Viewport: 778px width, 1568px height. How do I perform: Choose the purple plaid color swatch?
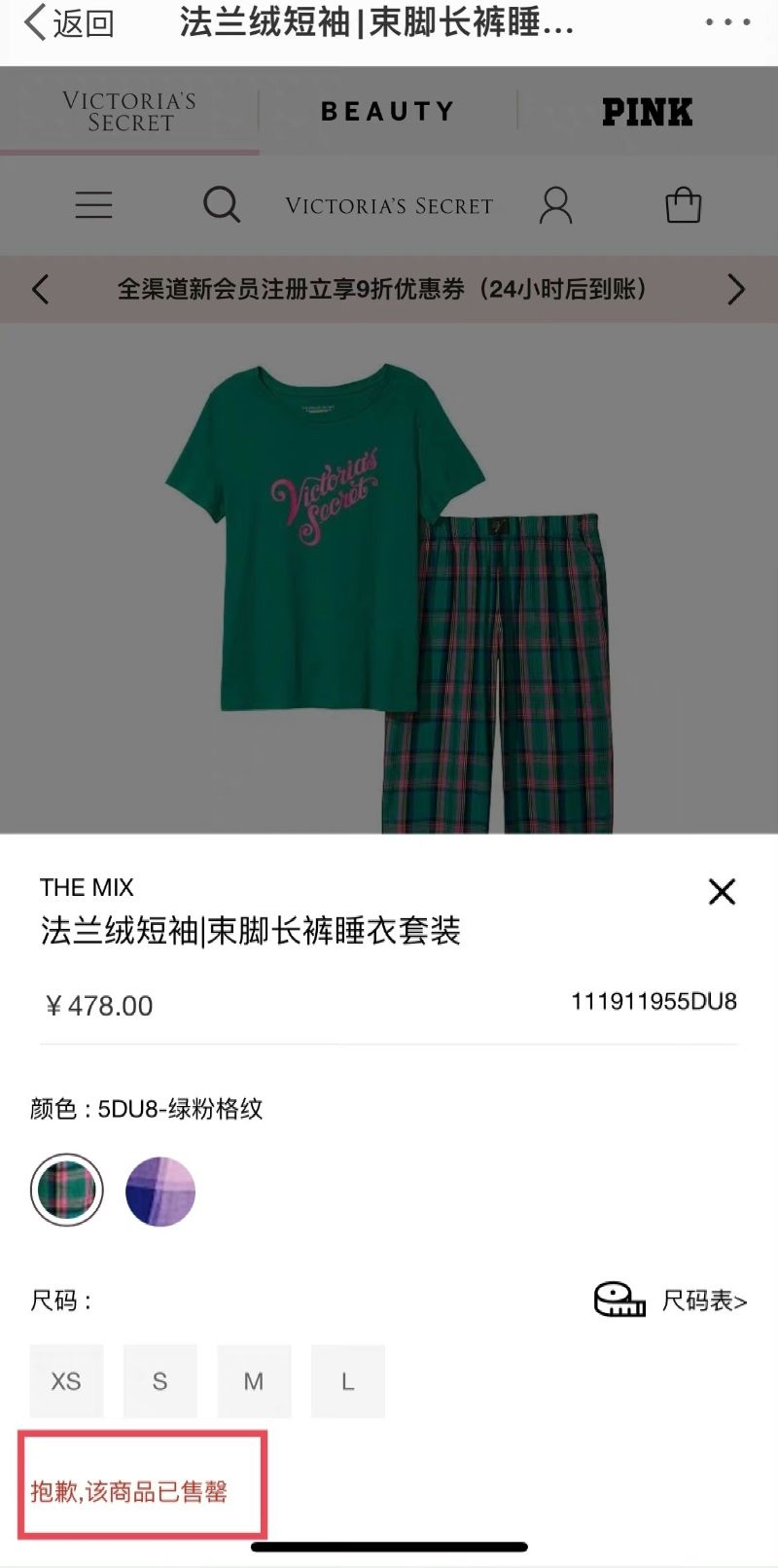click(x=160, y=1191)
